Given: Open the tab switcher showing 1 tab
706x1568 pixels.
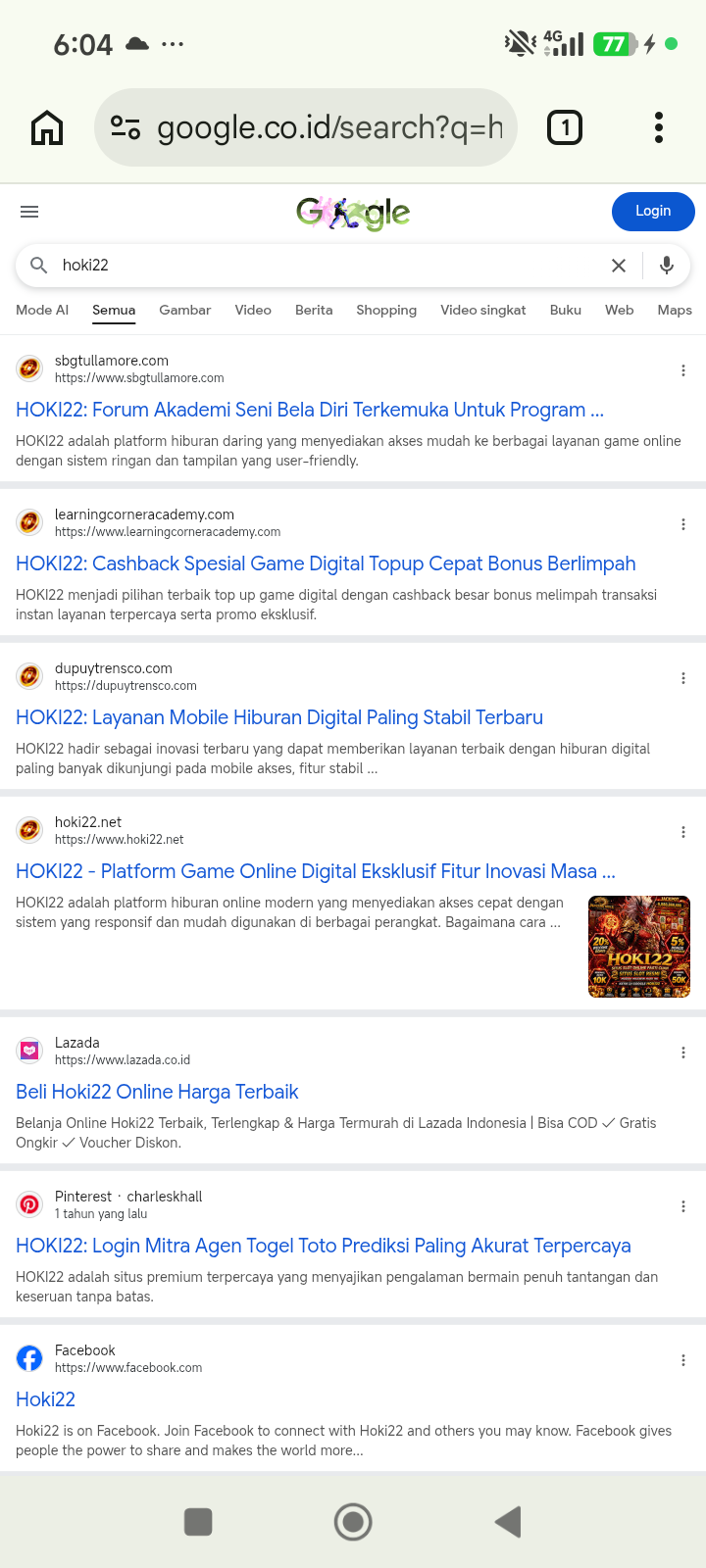Looking at the screenshot, I should (x=565, y=127).
